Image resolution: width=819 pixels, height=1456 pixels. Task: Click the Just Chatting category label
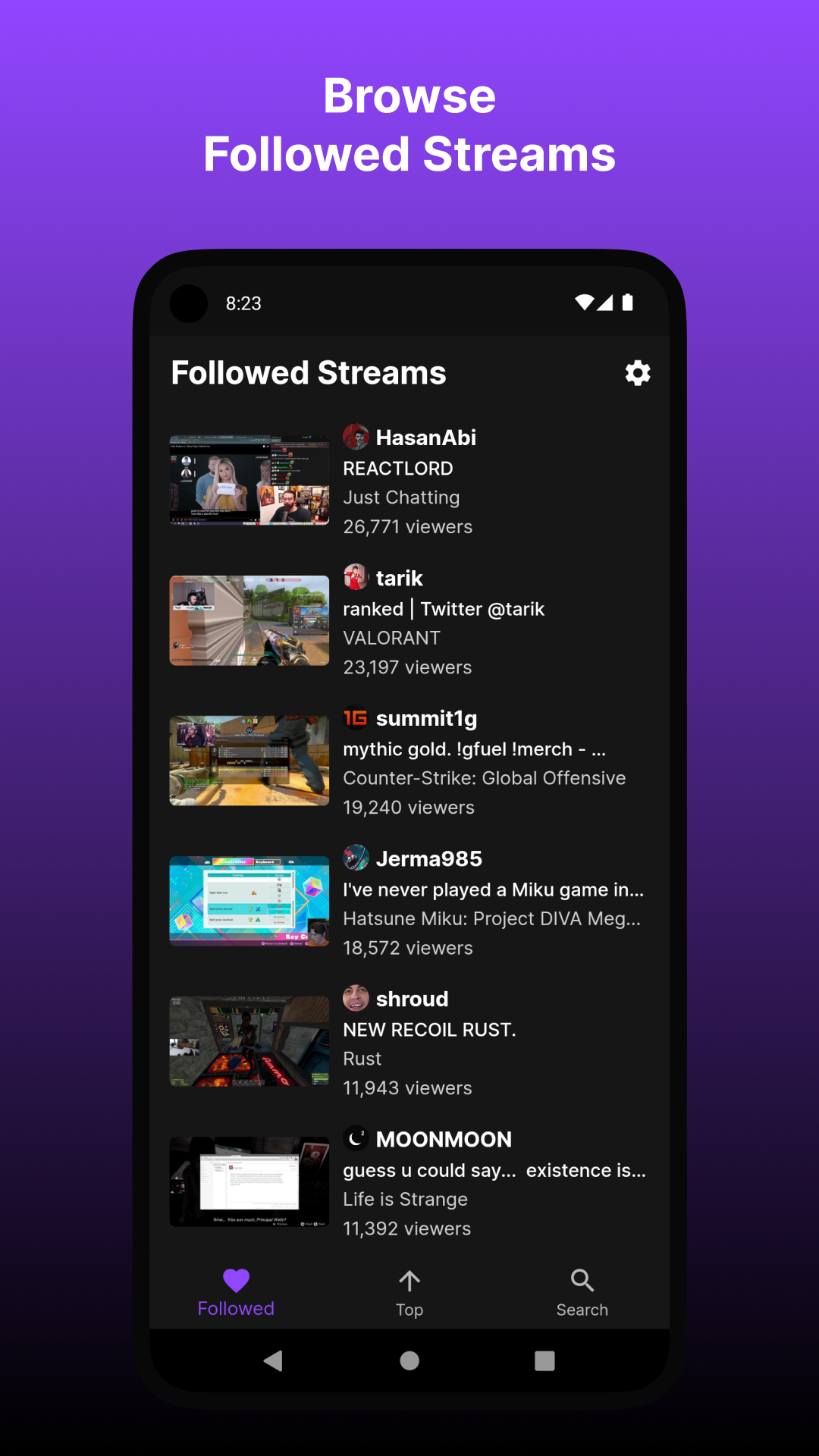(401, 497)
